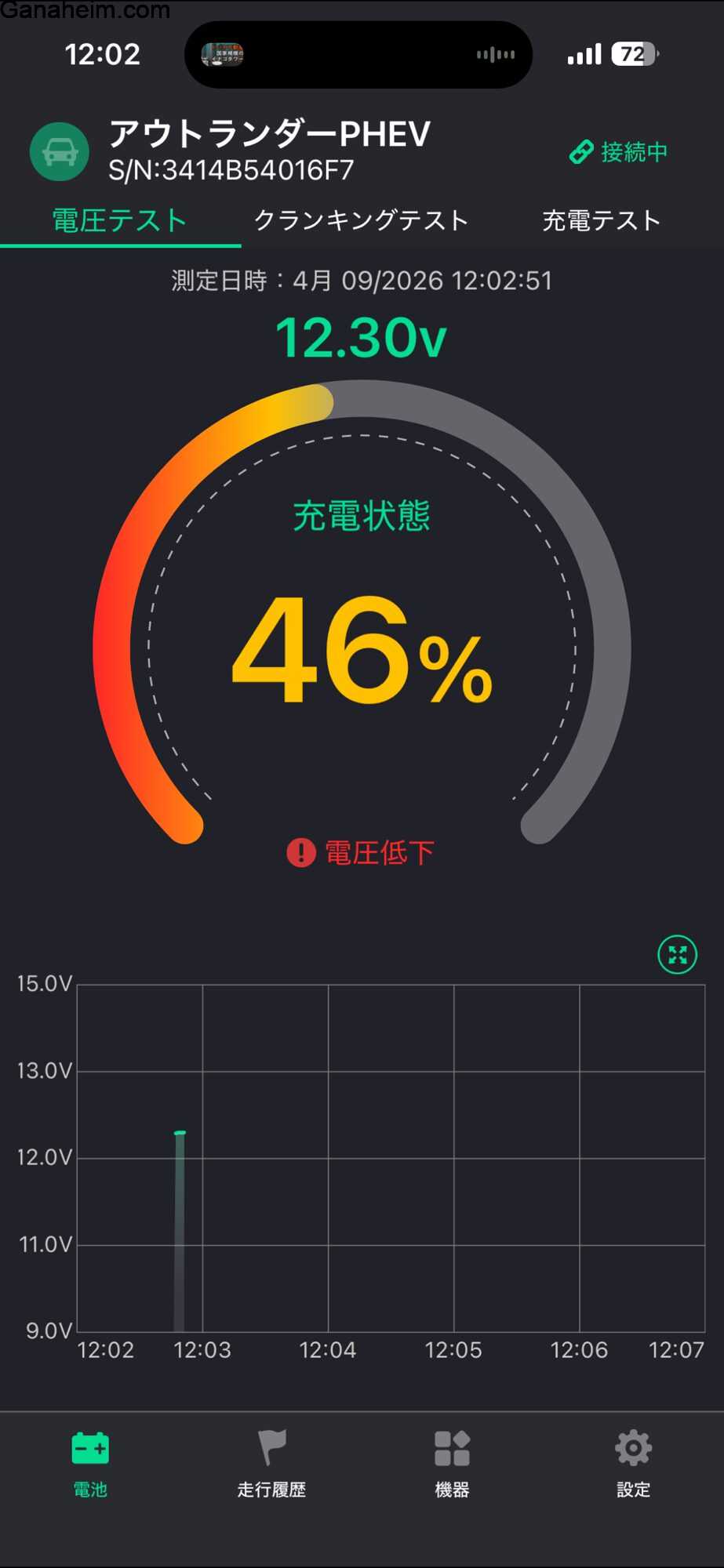Tap the green car icon for アウトランダーPHEV

click(x=60, y=151)
